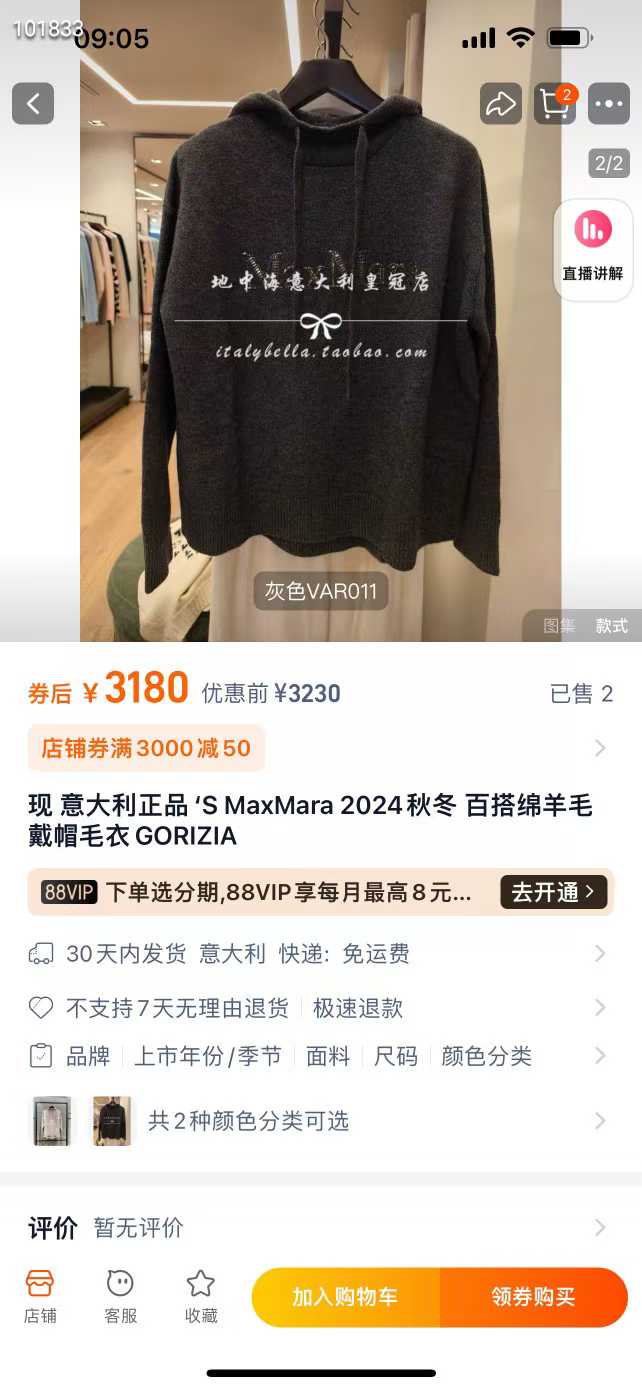
Task: Open the 评价 reviews section
Action: pos(321,1228)
